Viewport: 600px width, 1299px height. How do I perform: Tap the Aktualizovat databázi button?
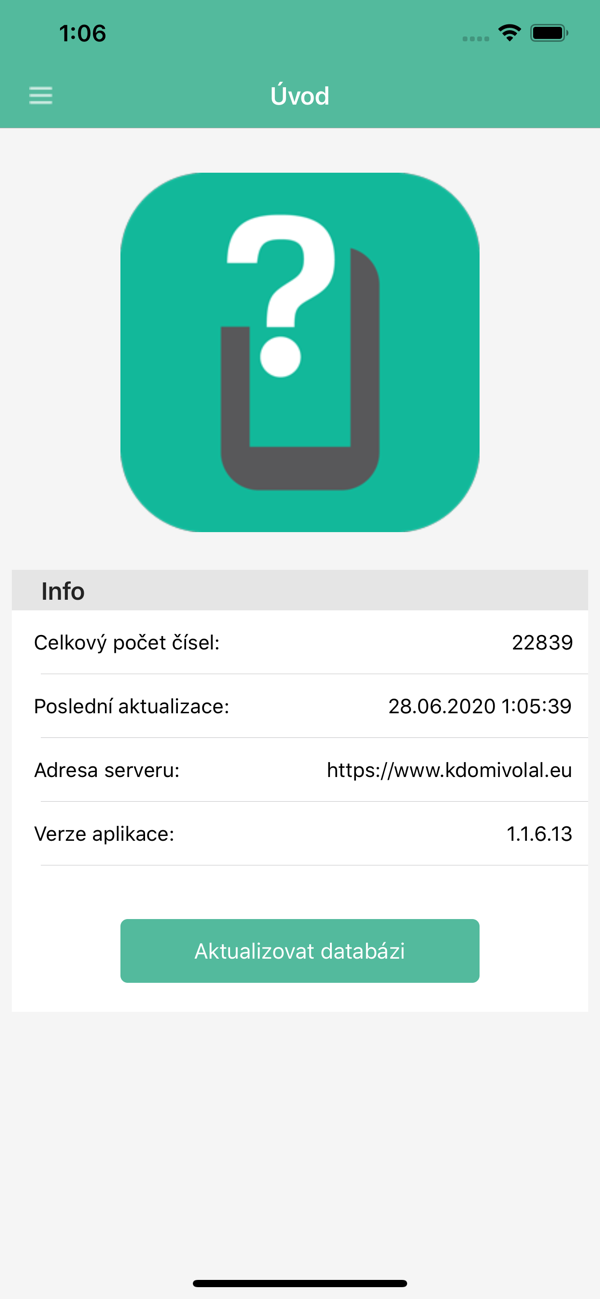pos(300,950)
